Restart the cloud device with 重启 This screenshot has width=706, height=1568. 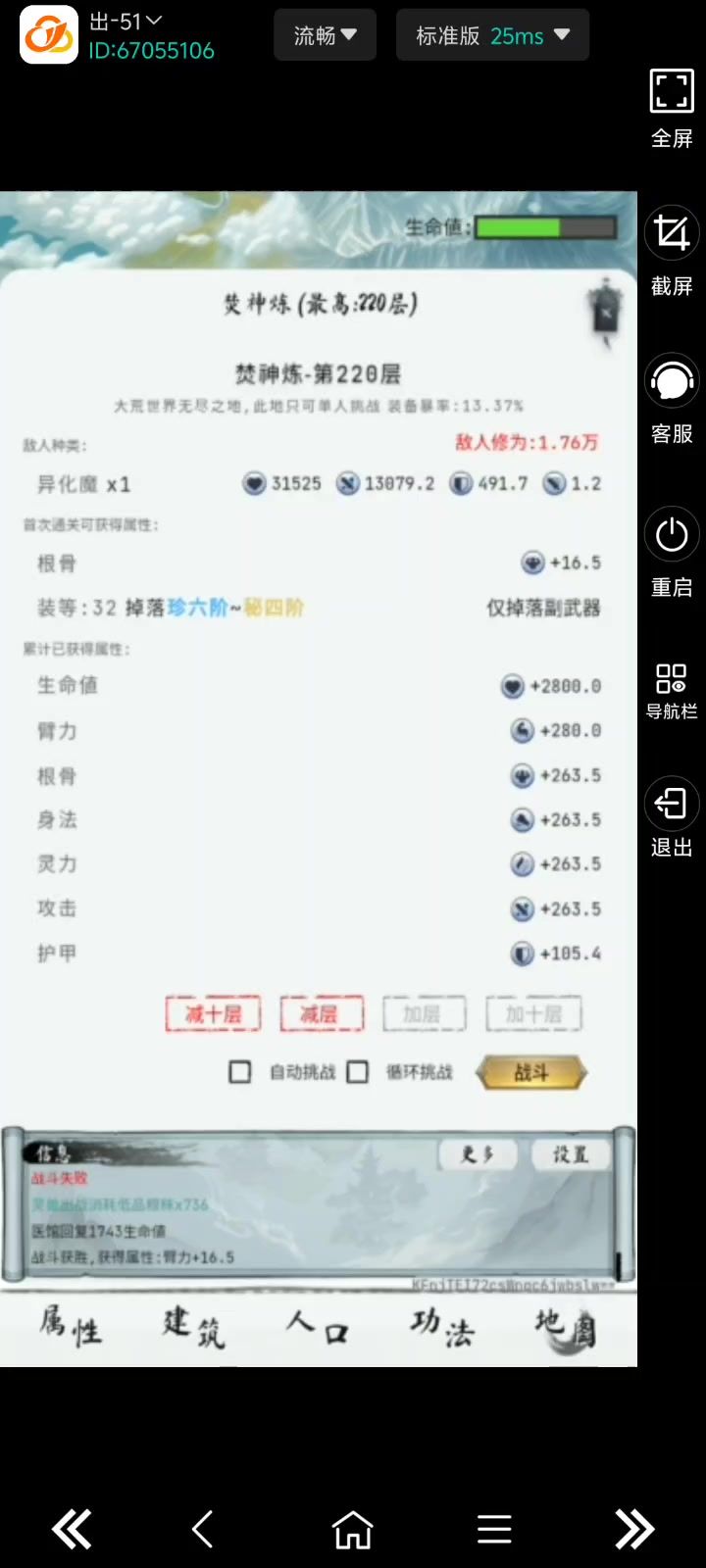click(x=672, y=551)
